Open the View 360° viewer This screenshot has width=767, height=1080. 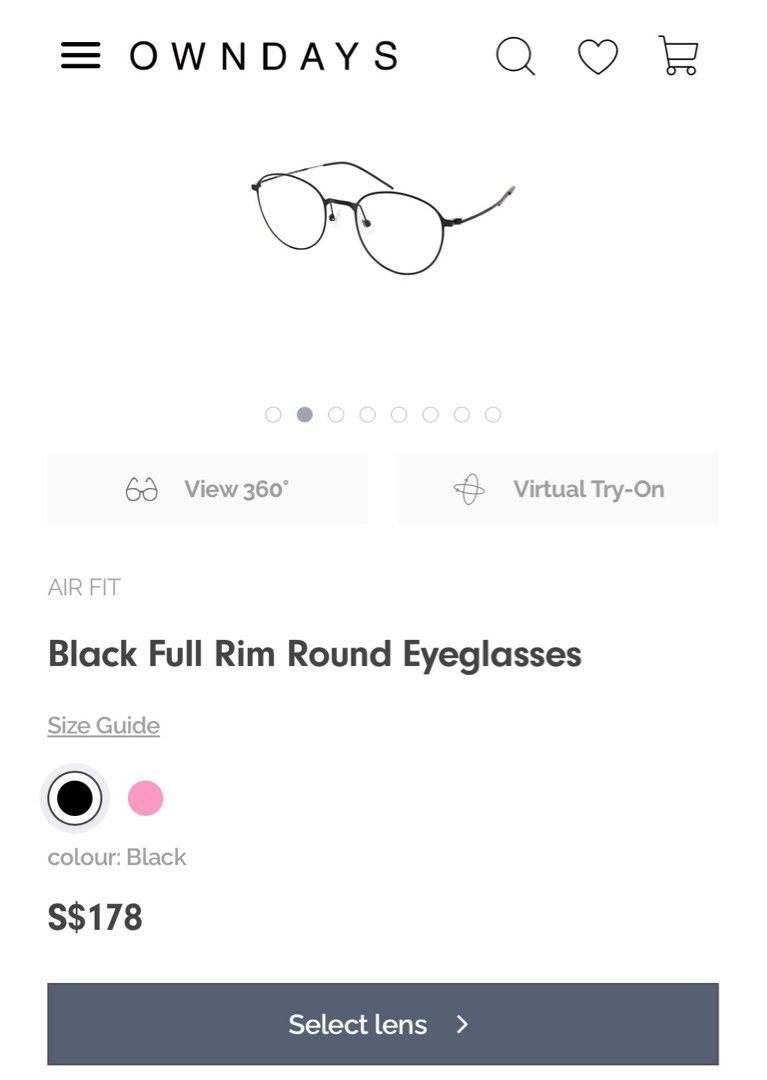pyautogui.click(x=207, y=489)
